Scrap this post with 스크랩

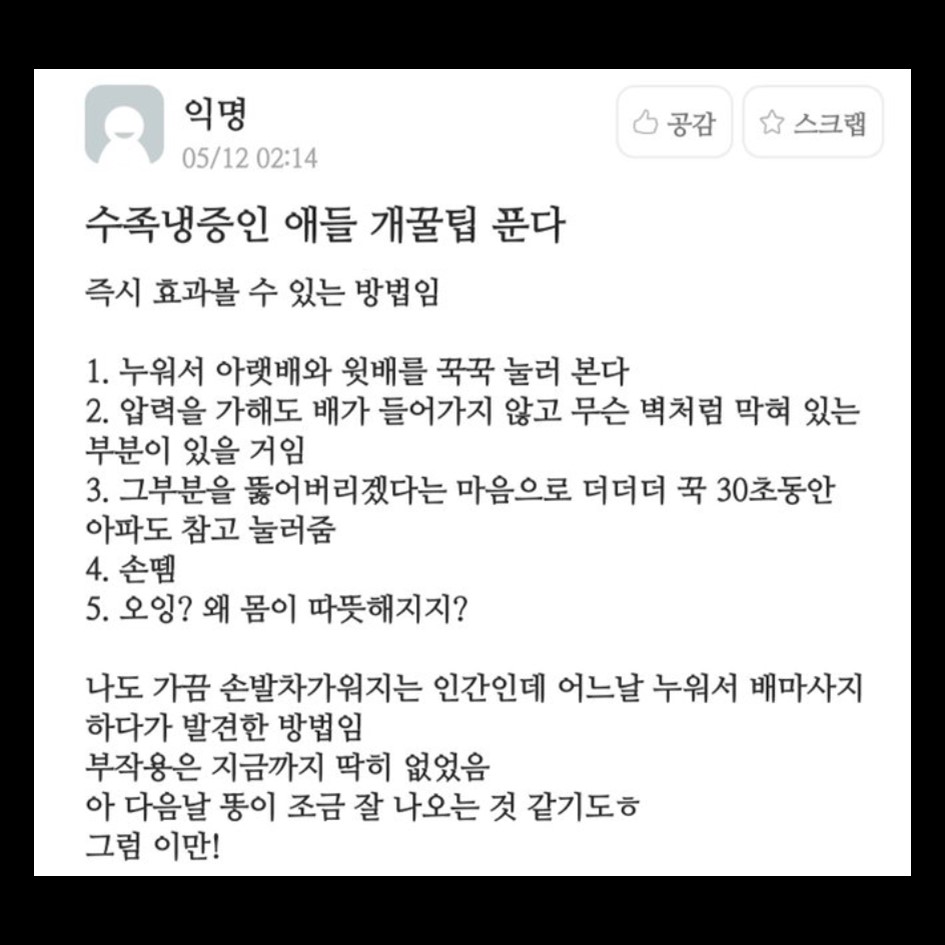tap(812, 123)
